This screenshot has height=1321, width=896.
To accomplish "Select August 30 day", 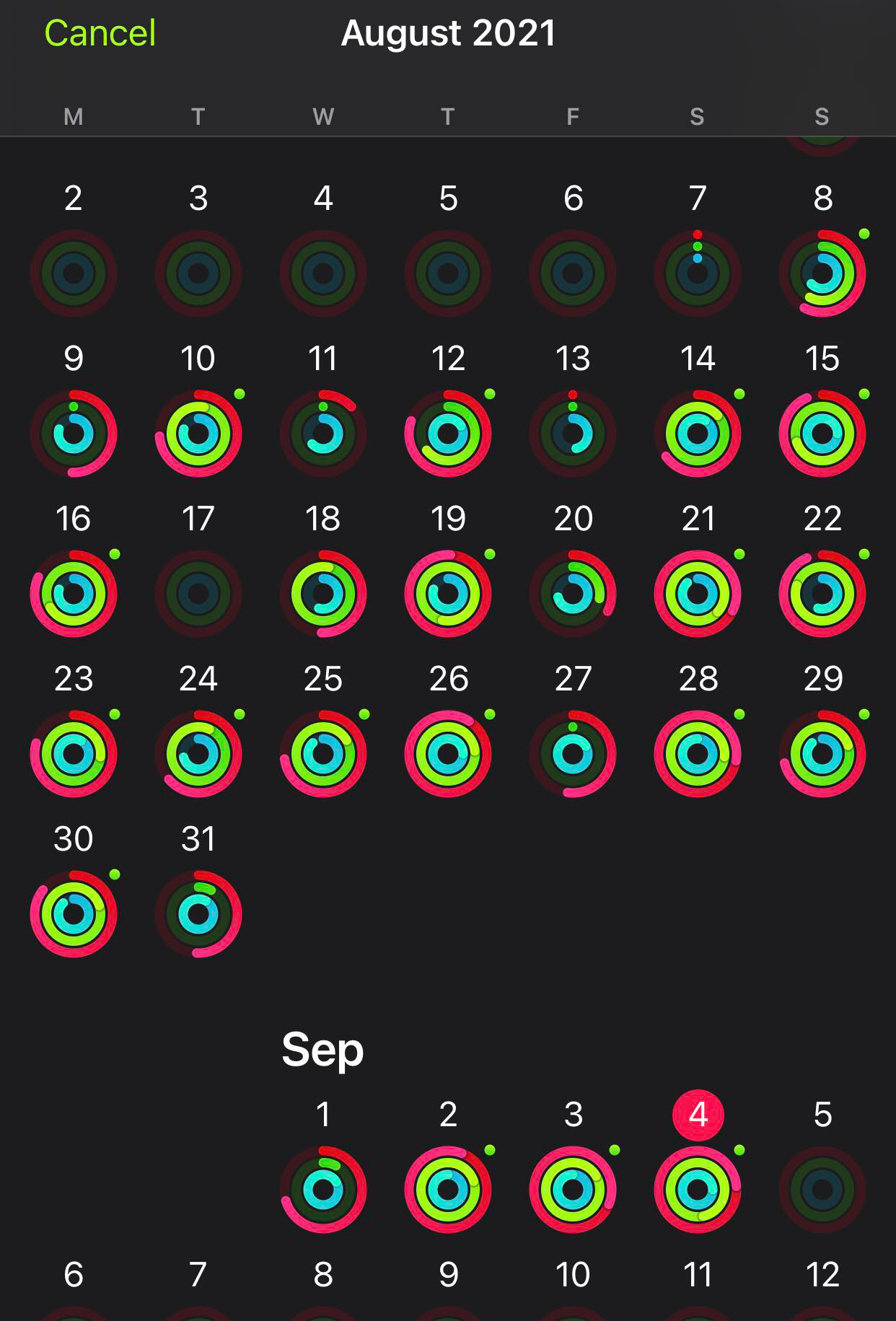I will (74, 914).
